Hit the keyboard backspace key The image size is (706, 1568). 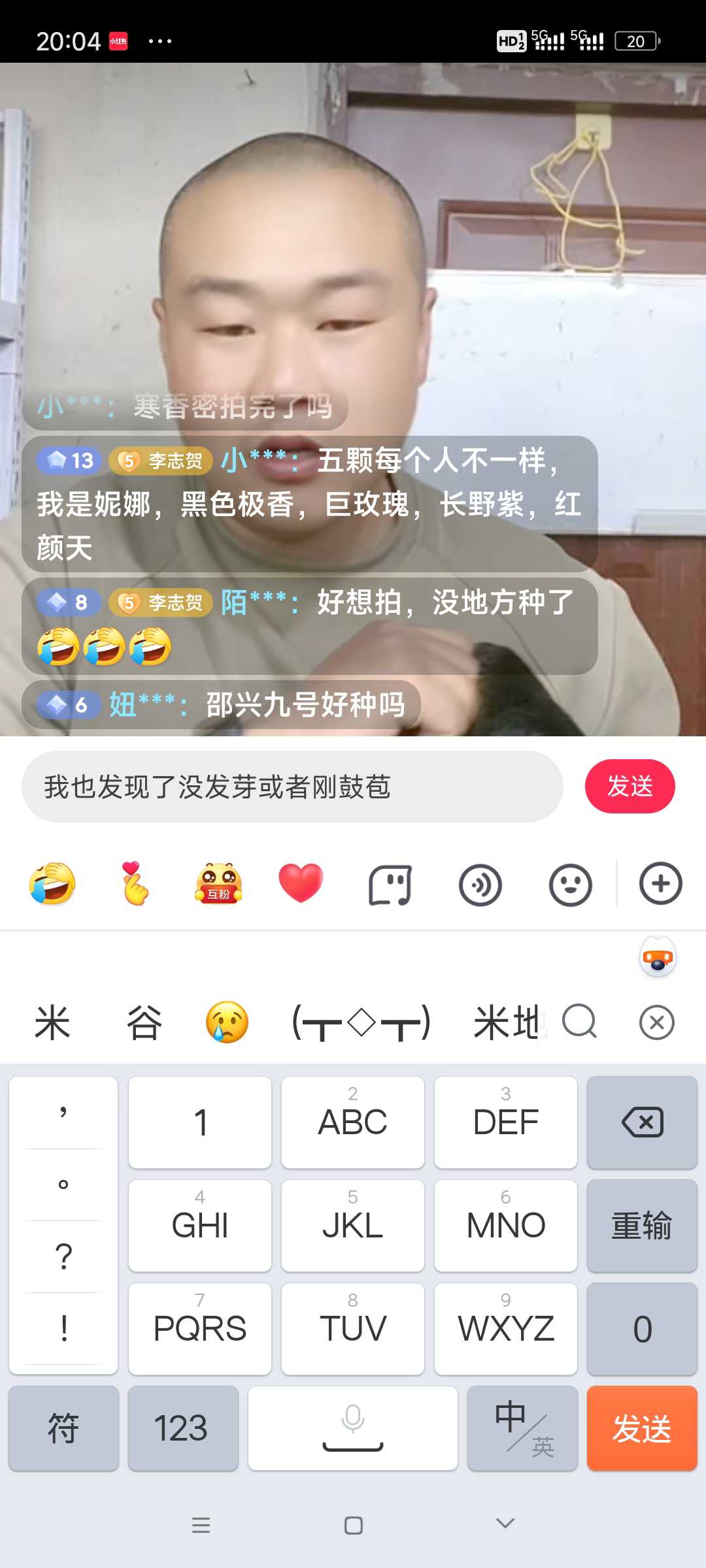pos(642,1122)
